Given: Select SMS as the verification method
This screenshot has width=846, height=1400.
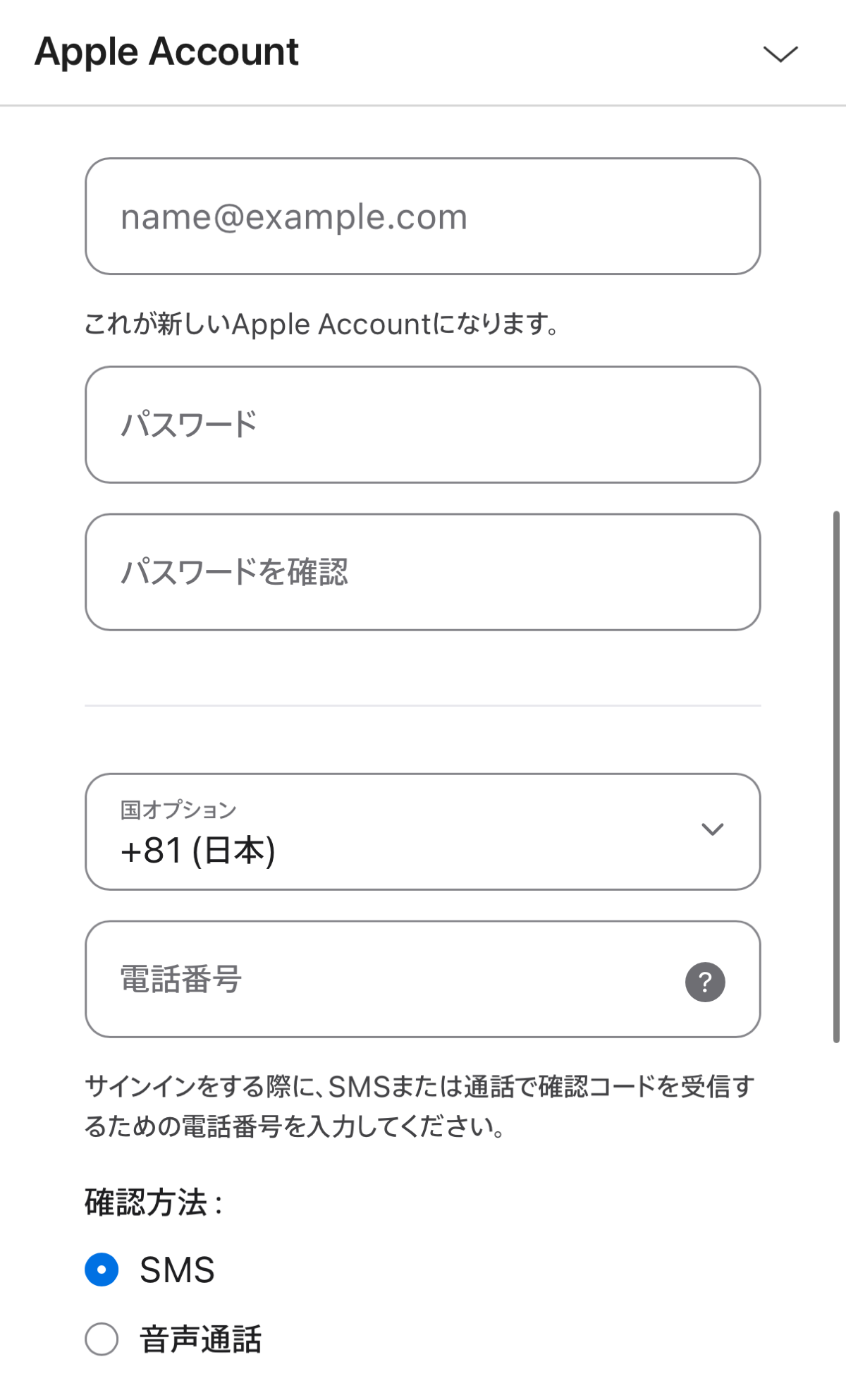Looking at the screenshot, I should pos(102,1270).
